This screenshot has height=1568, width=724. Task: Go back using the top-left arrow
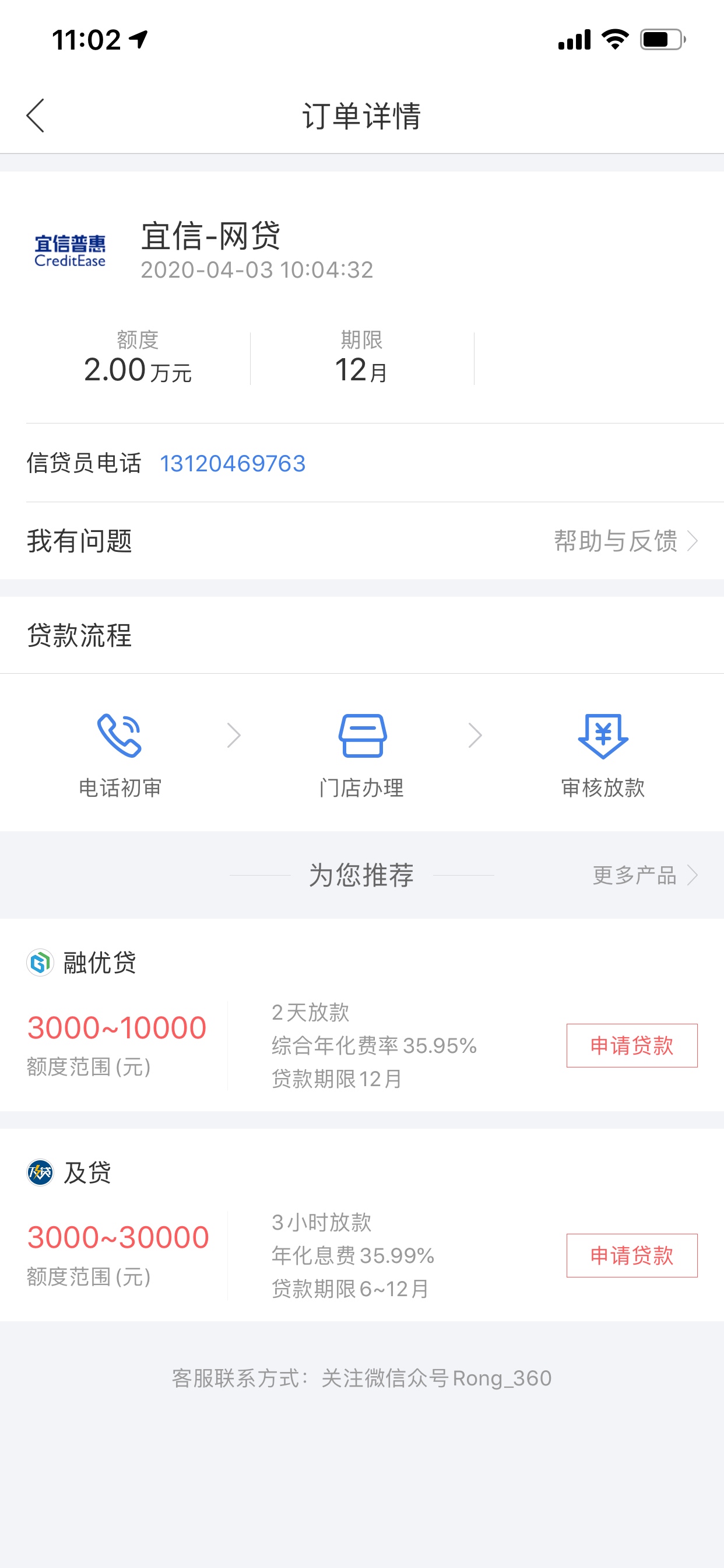pyautogui.click(x=36, y=116)
